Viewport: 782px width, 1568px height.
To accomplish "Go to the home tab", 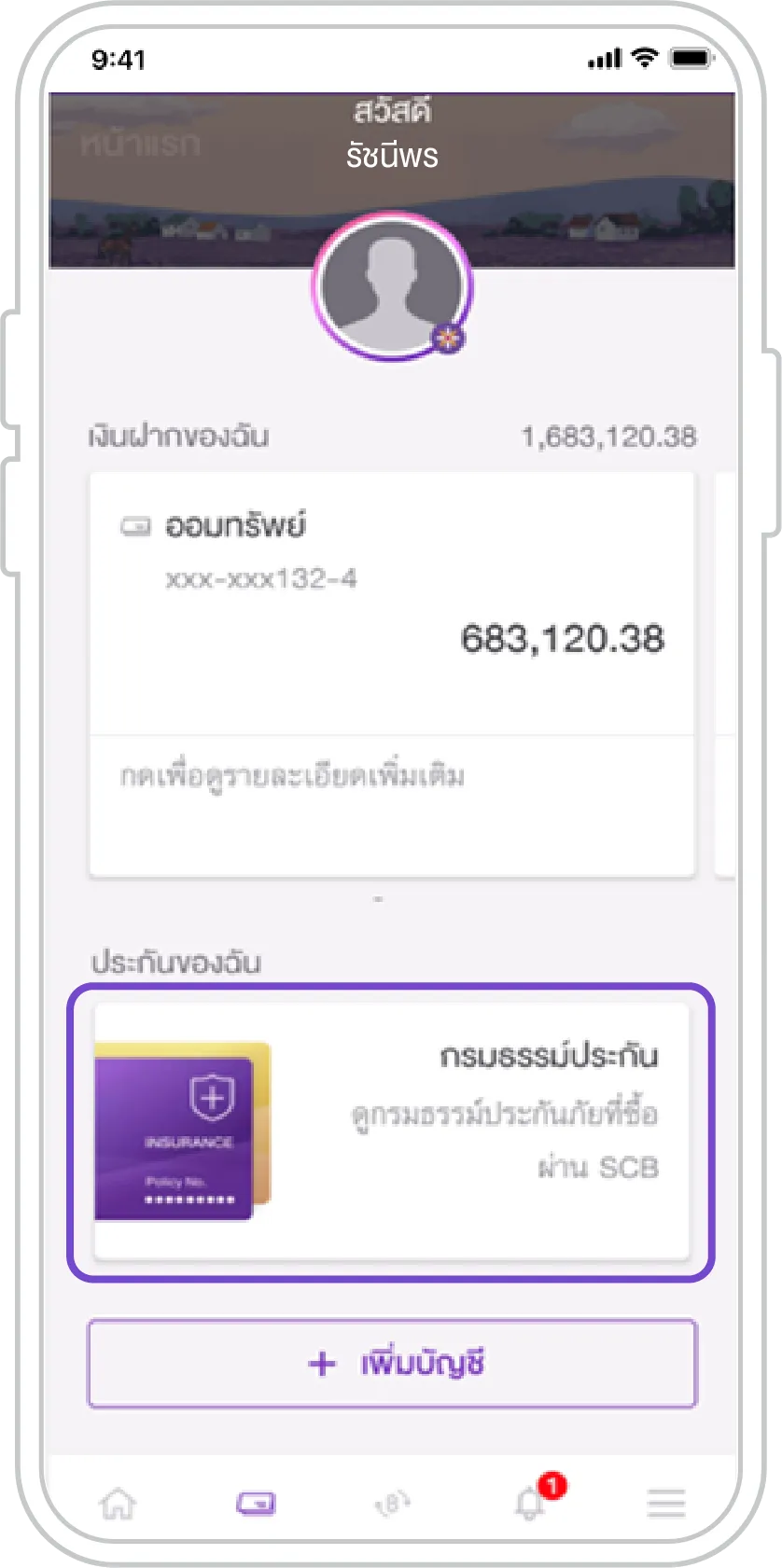I will tap(118, 1503).
